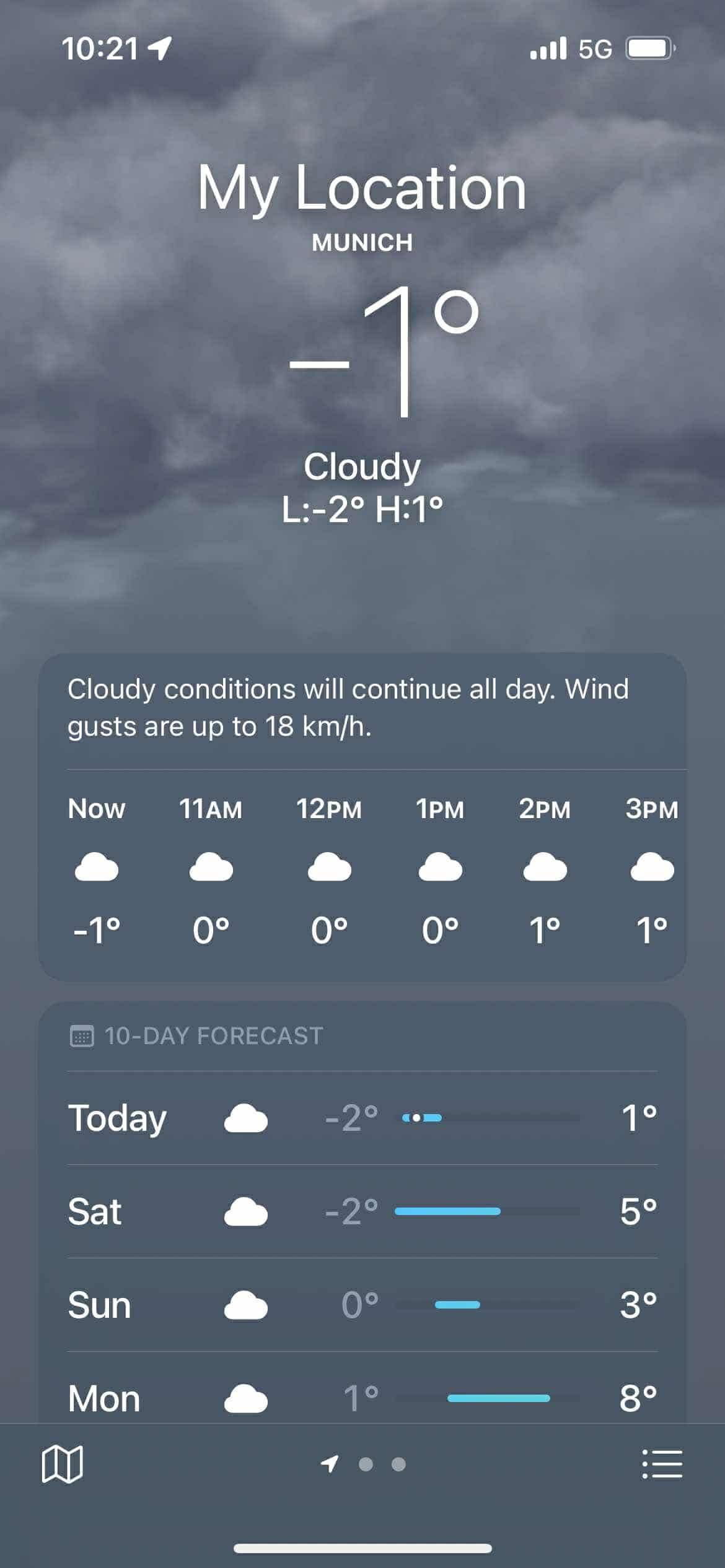Open Sunday's forecast row

pos(362,1305)
